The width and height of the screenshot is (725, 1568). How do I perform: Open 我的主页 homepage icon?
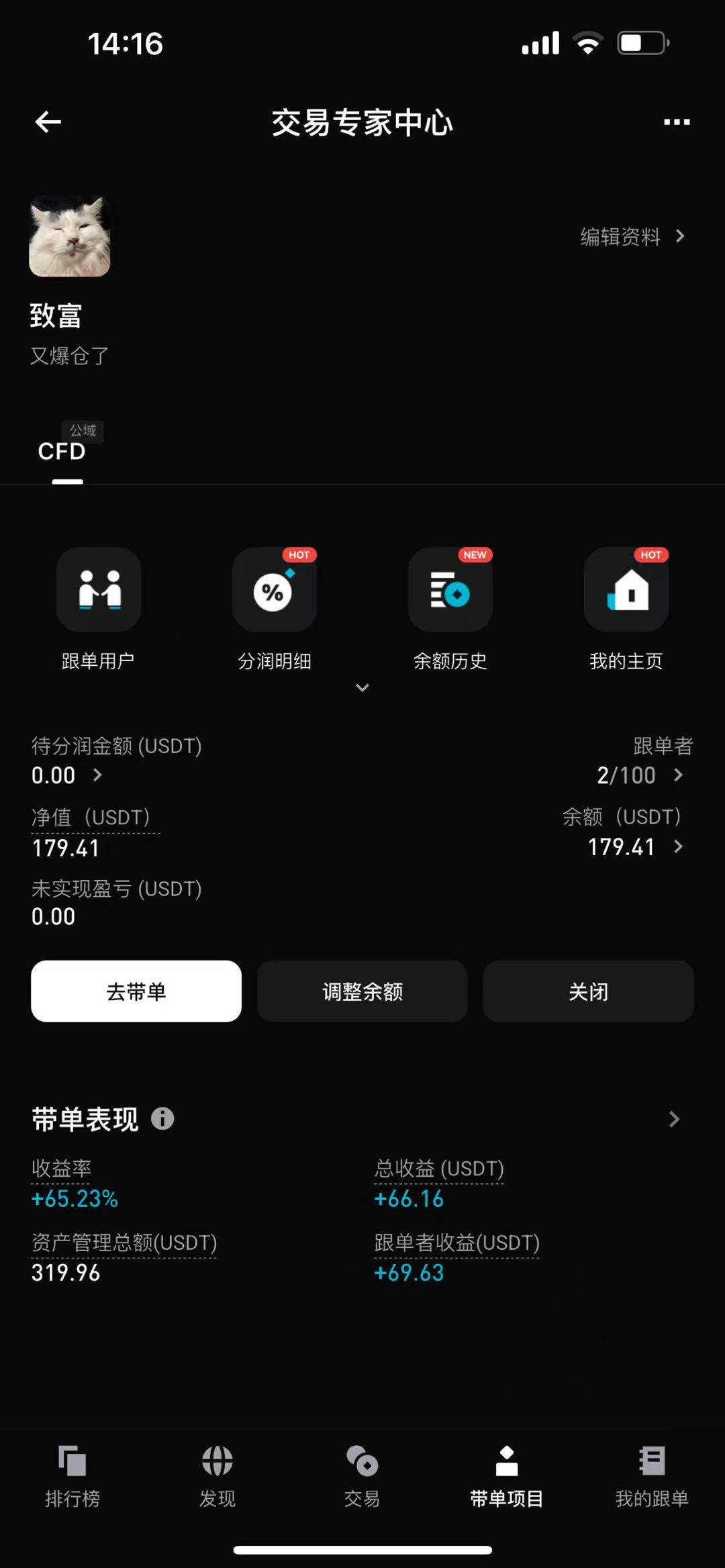(626, 589)
